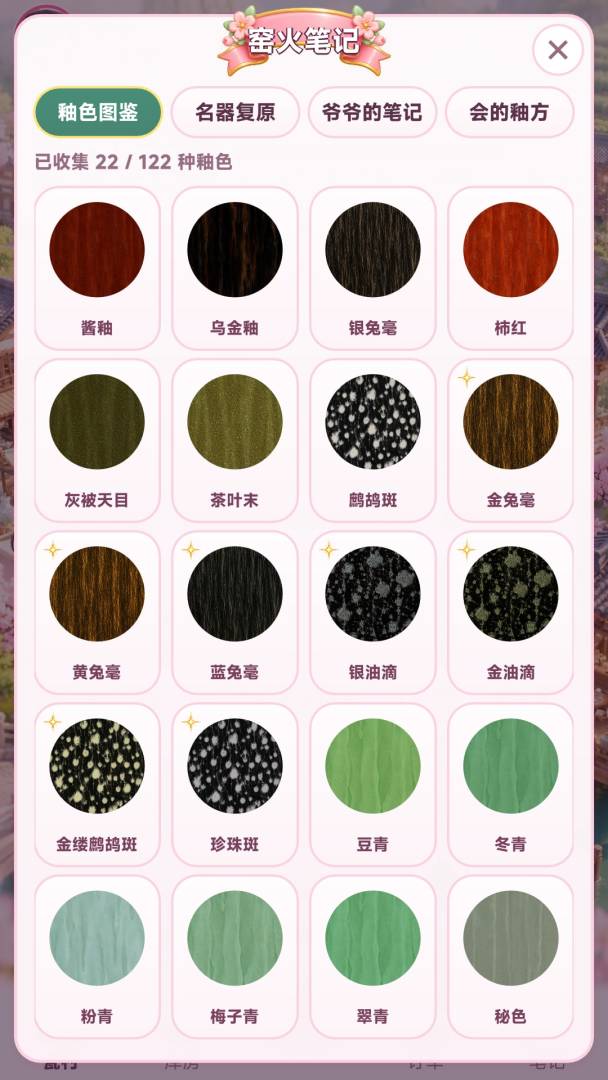
Task: Open the 酱釉 glaze card
Action: 97,268
